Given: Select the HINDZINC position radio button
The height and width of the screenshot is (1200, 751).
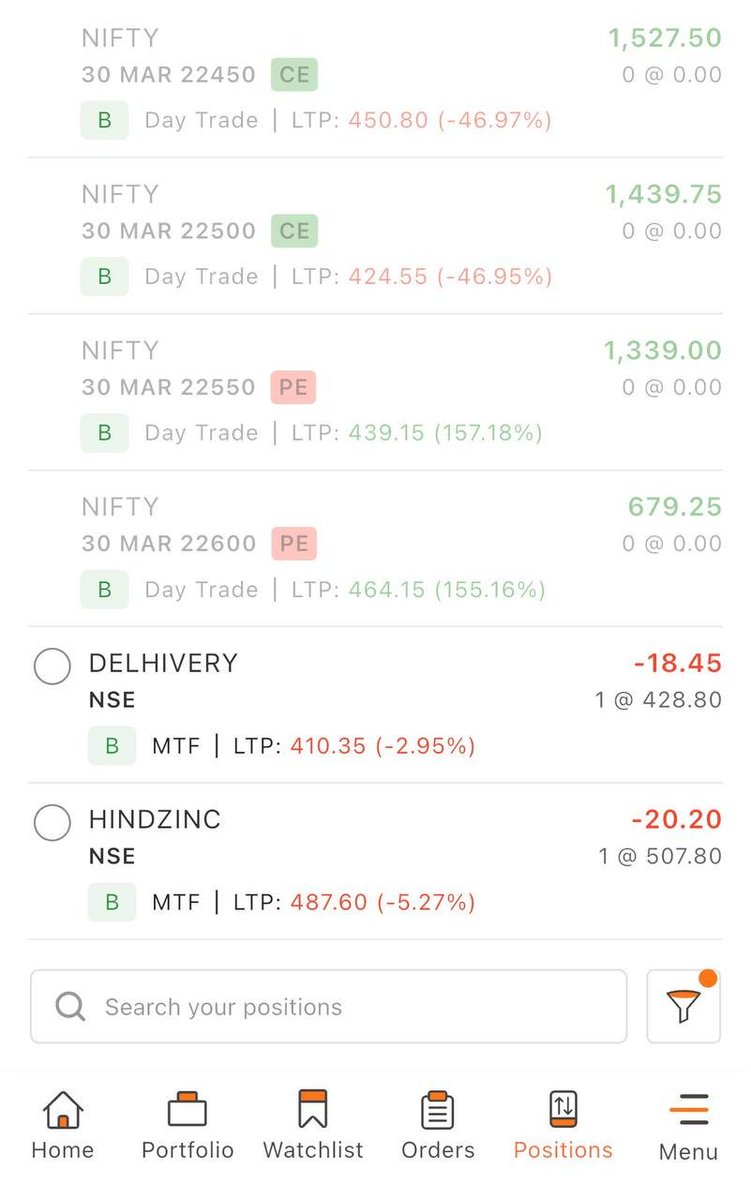Looking at the screenshot, I should tap(52, 822).
